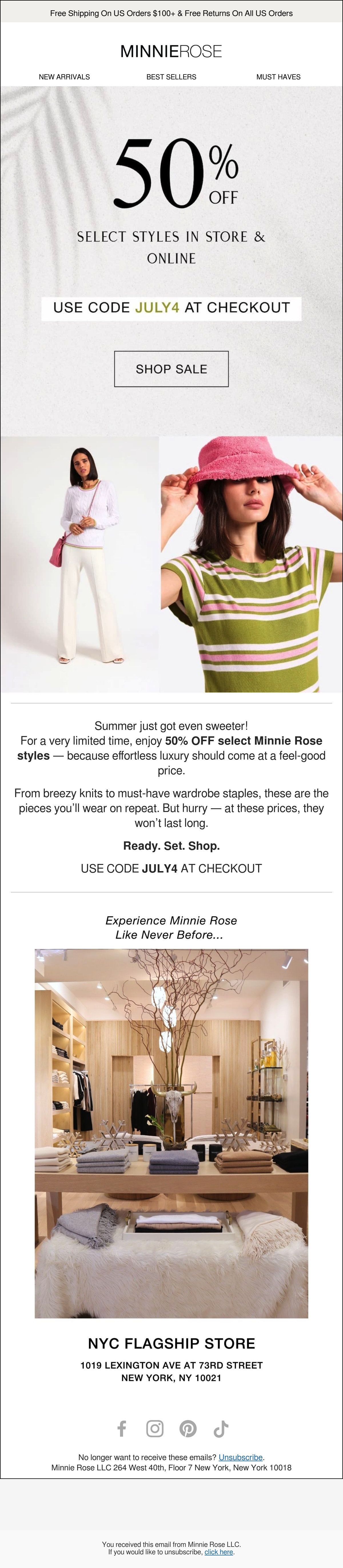Screen dimensions: 343x1568
Task: Visit the Facebook page
Action: (122, 1429)
